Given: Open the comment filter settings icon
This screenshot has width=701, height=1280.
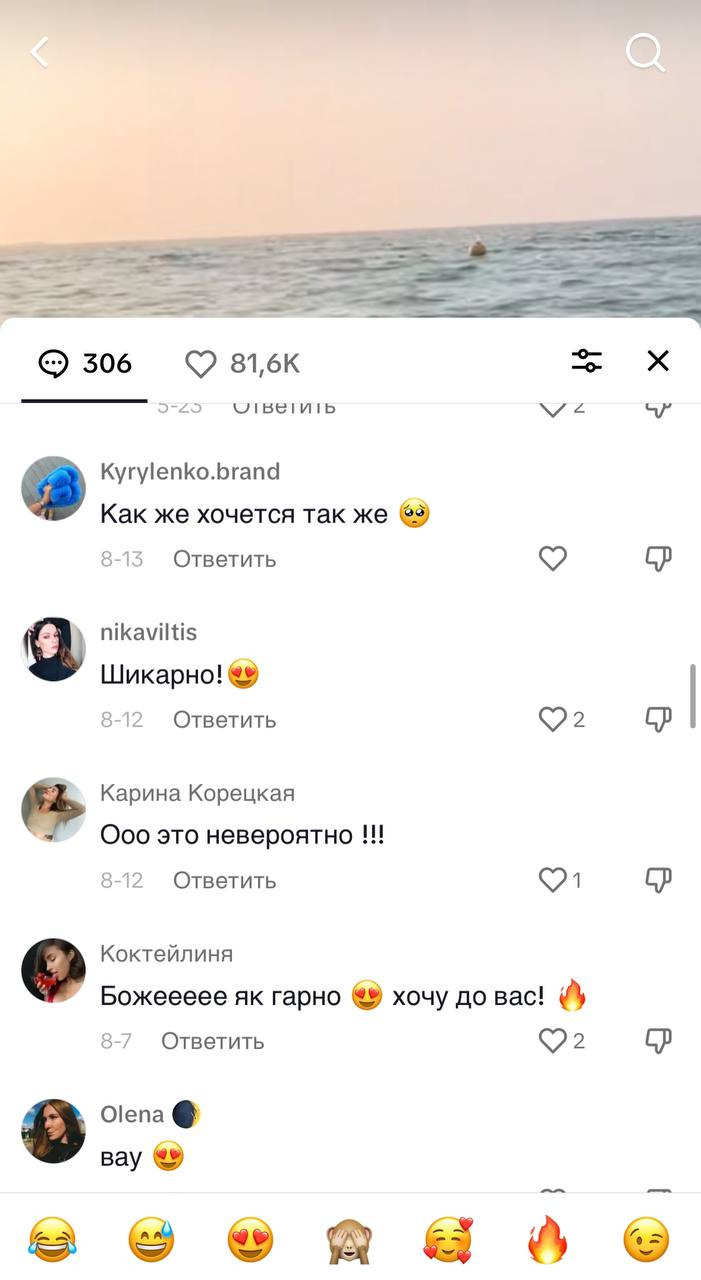Looking at the screenshot, I should click(x=587, y=361).
